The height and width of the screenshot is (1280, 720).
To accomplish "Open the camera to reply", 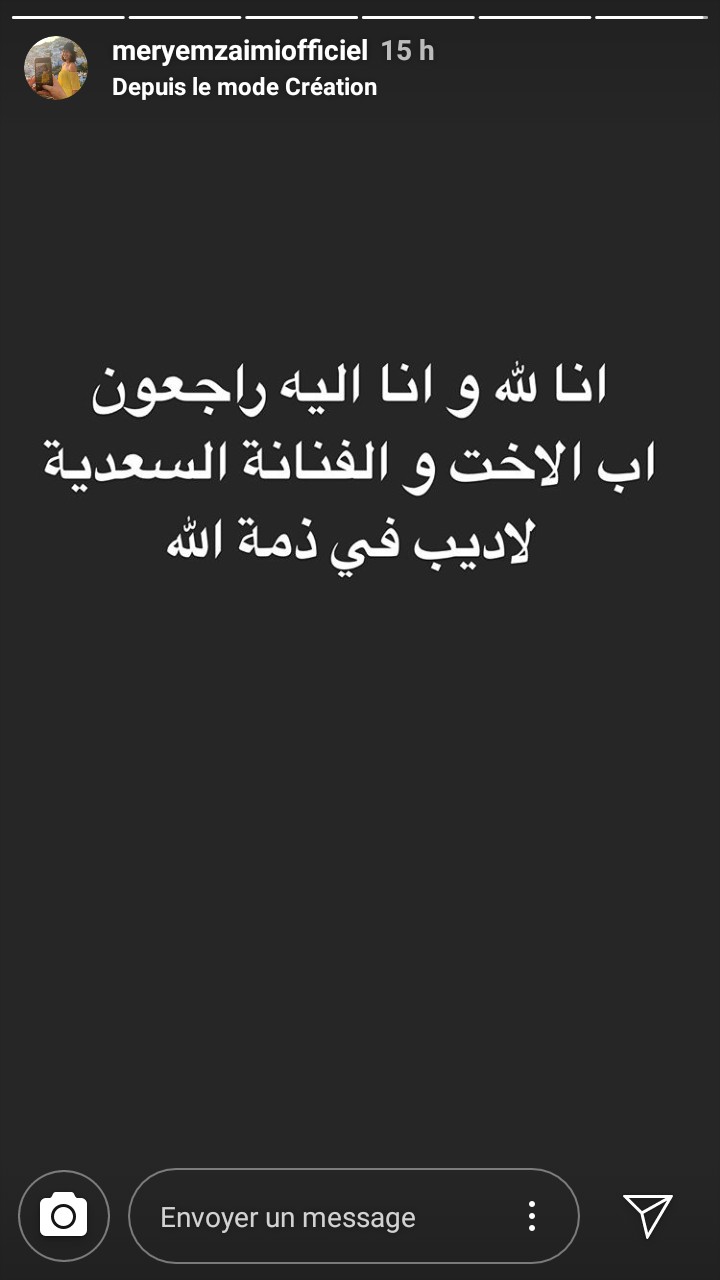I will (64, 1216).
